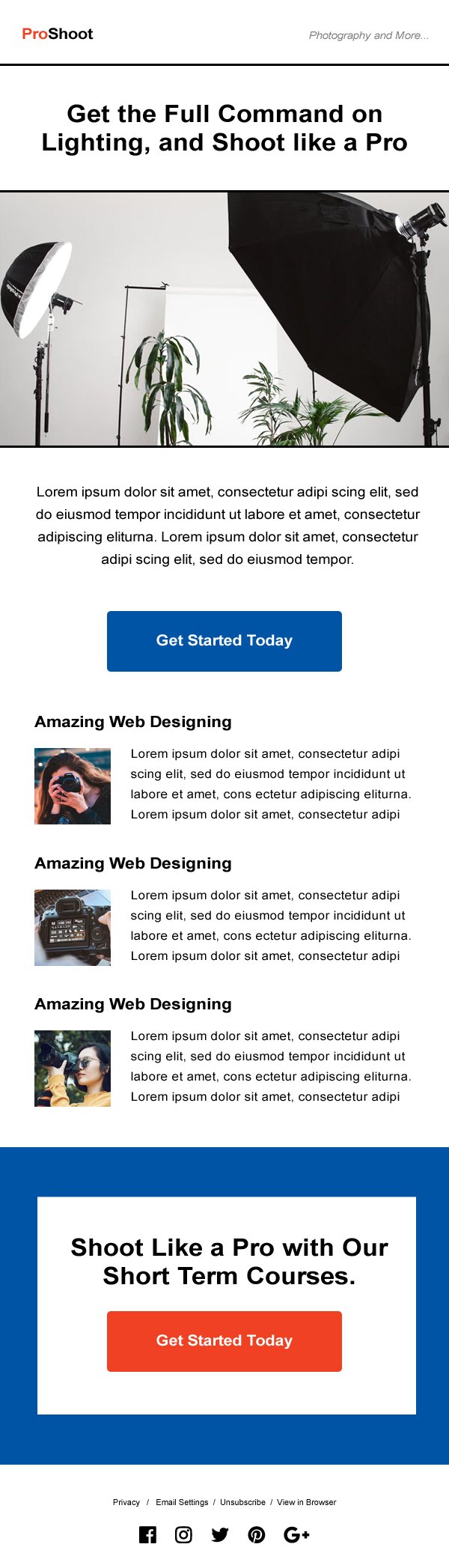
Task: Visit the Instagram profile icon
Action: coord(183,1535)
